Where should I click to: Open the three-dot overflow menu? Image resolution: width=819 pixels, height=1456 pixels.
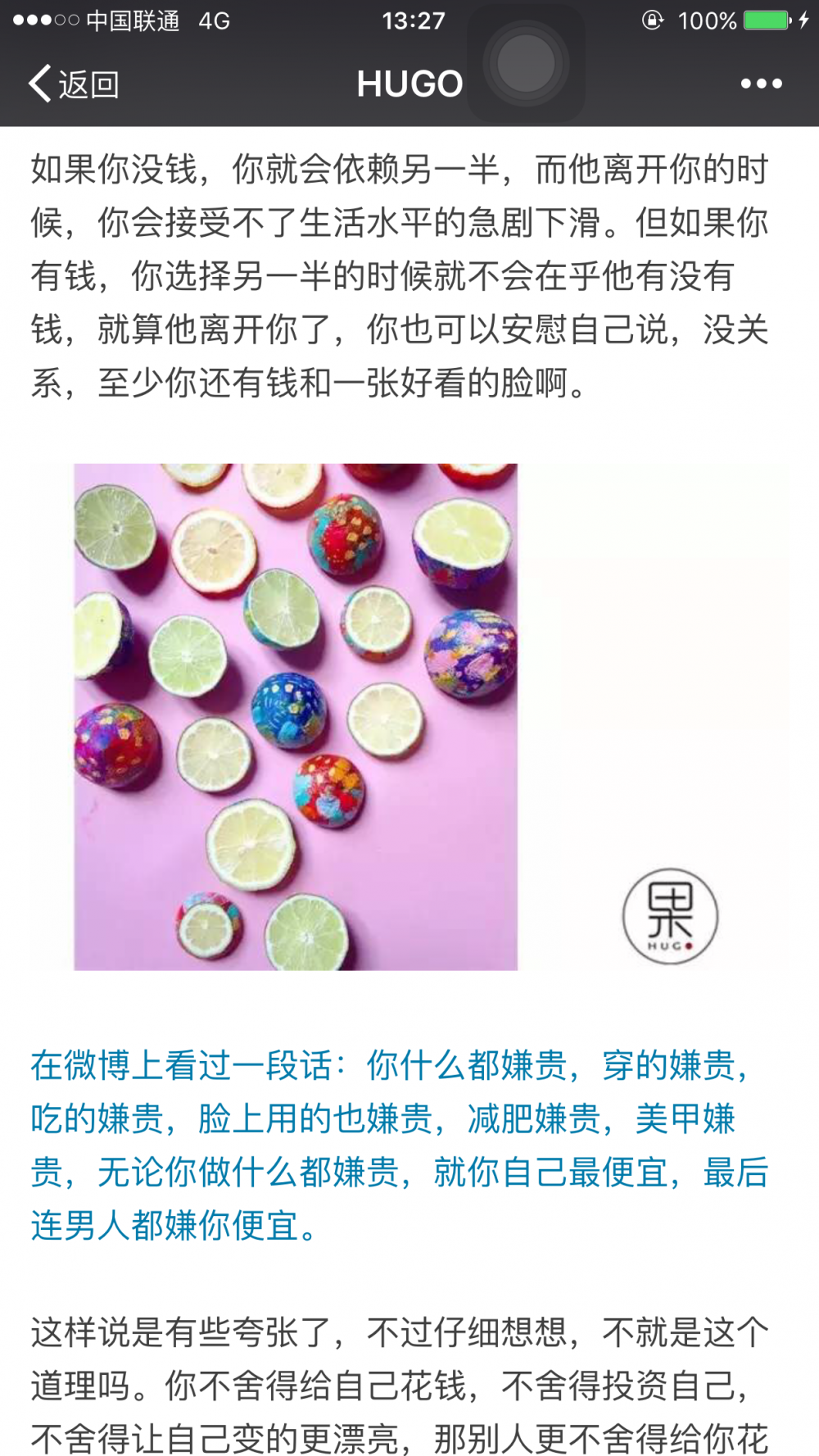coord(761,84)
